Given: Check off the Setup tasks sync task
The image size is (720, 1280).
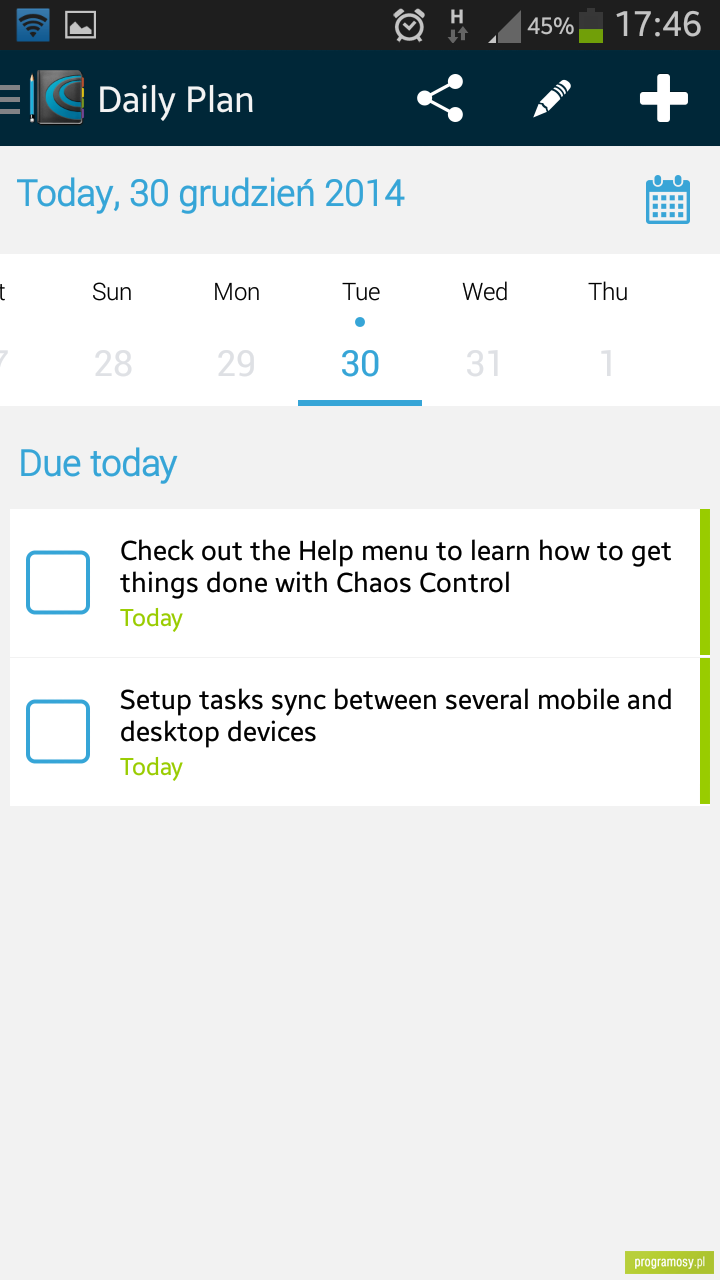Looking at the screenshot, I should coord(58,731).
